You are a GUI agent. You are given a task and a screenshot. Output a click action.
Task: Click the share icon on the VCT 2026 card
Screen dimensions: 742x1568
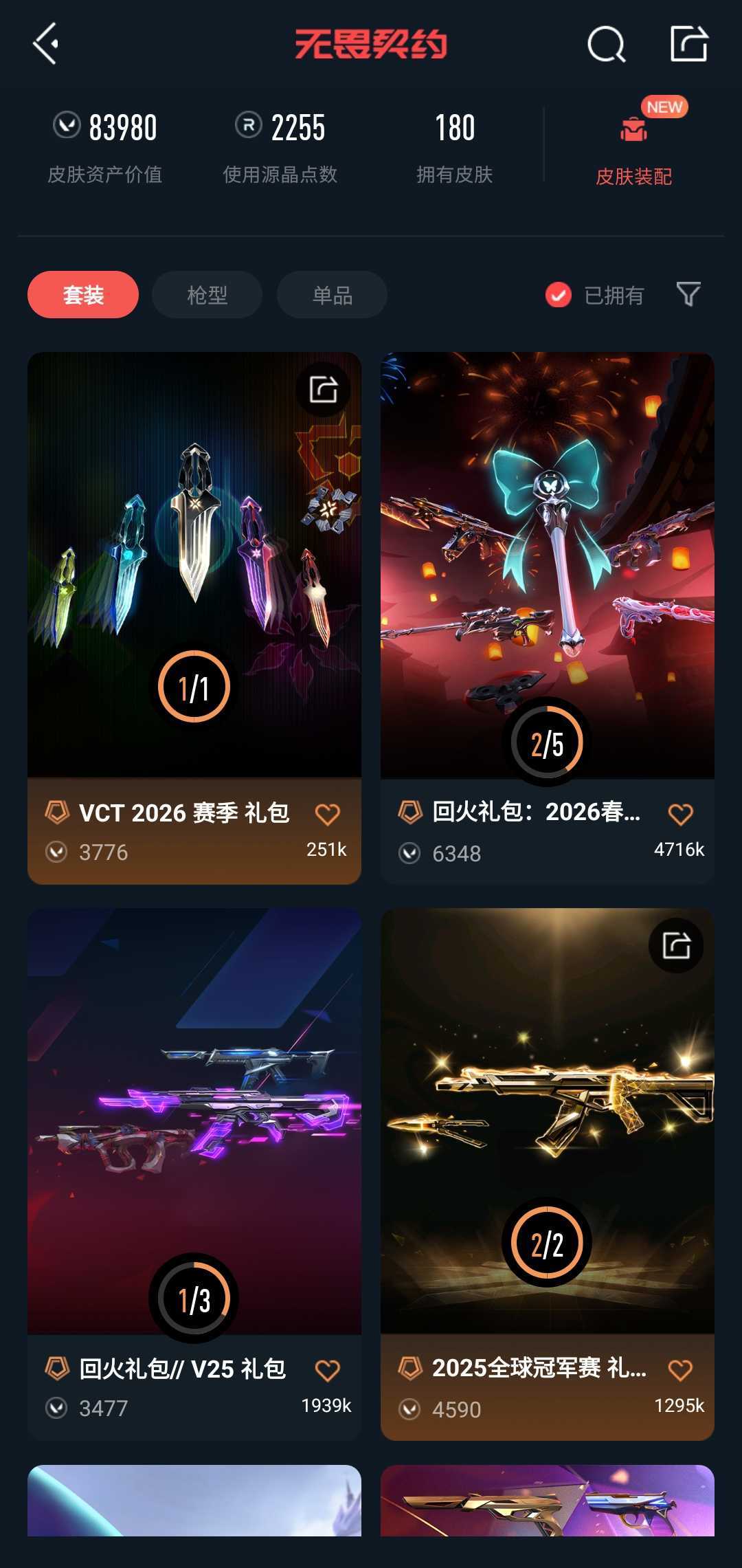point(323,389)
